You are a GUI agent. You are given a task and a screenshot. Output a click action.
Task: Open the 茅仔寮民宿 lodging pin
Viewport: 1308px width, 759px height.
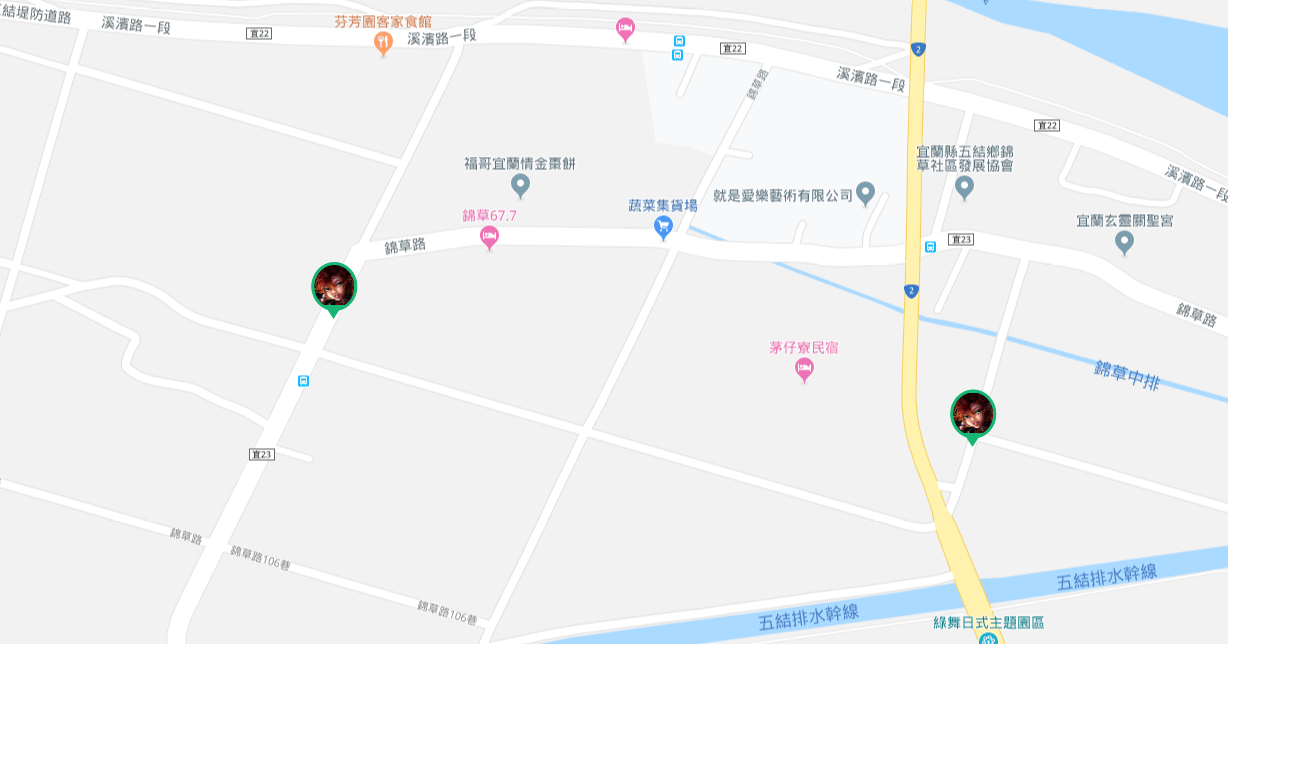tap(804, 370)
